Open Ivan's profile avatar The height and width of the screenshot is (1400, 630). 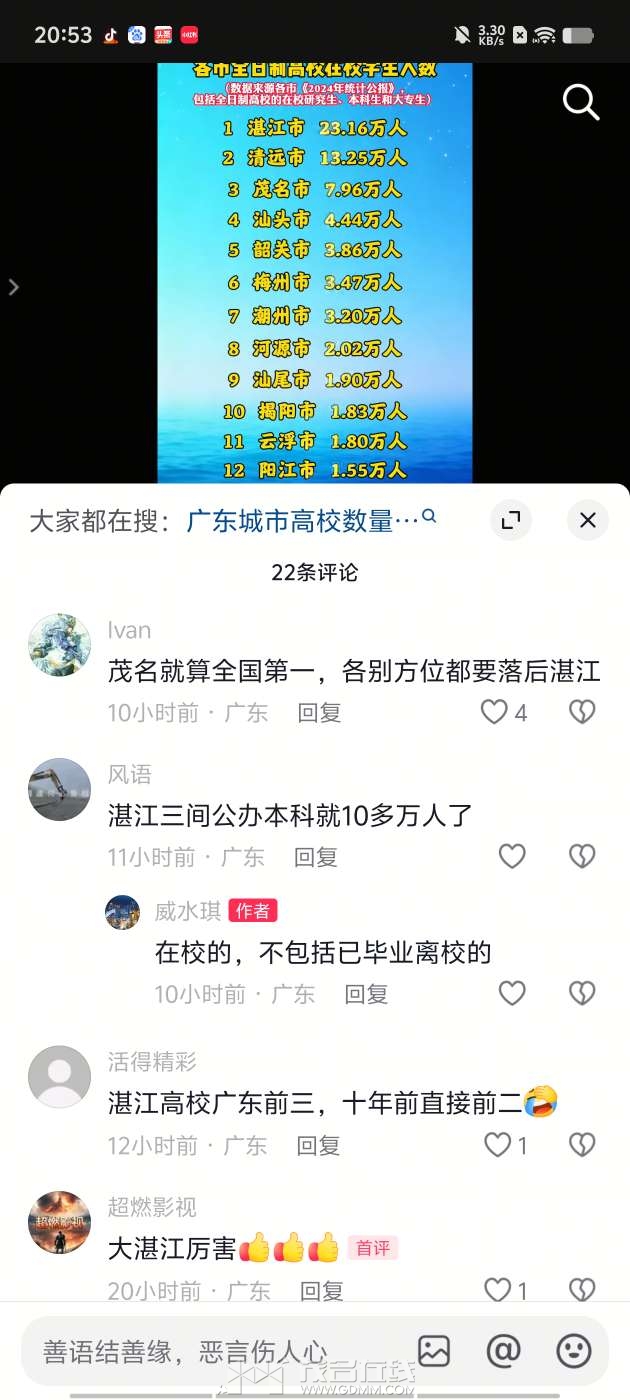tap(59, 645)
